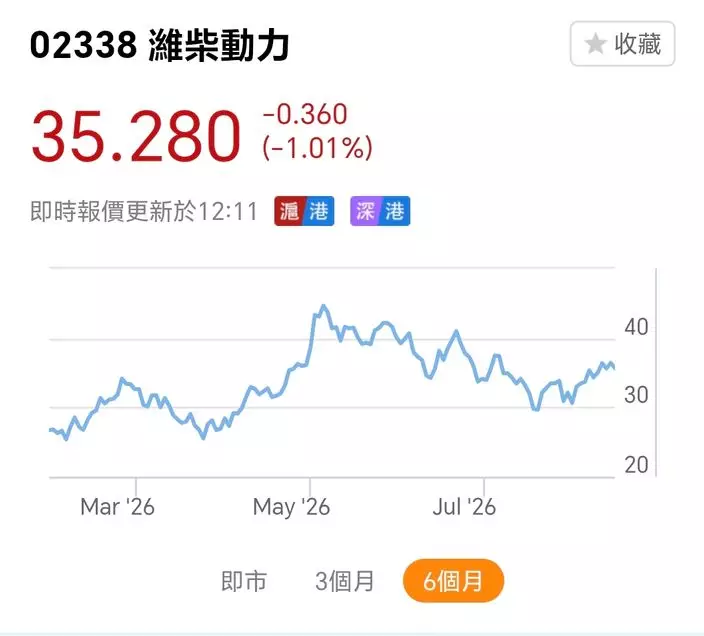
Task: Tap the 滬港 Shanghai Connect badge
Action: pyautogui.click(x=304, y=211)
